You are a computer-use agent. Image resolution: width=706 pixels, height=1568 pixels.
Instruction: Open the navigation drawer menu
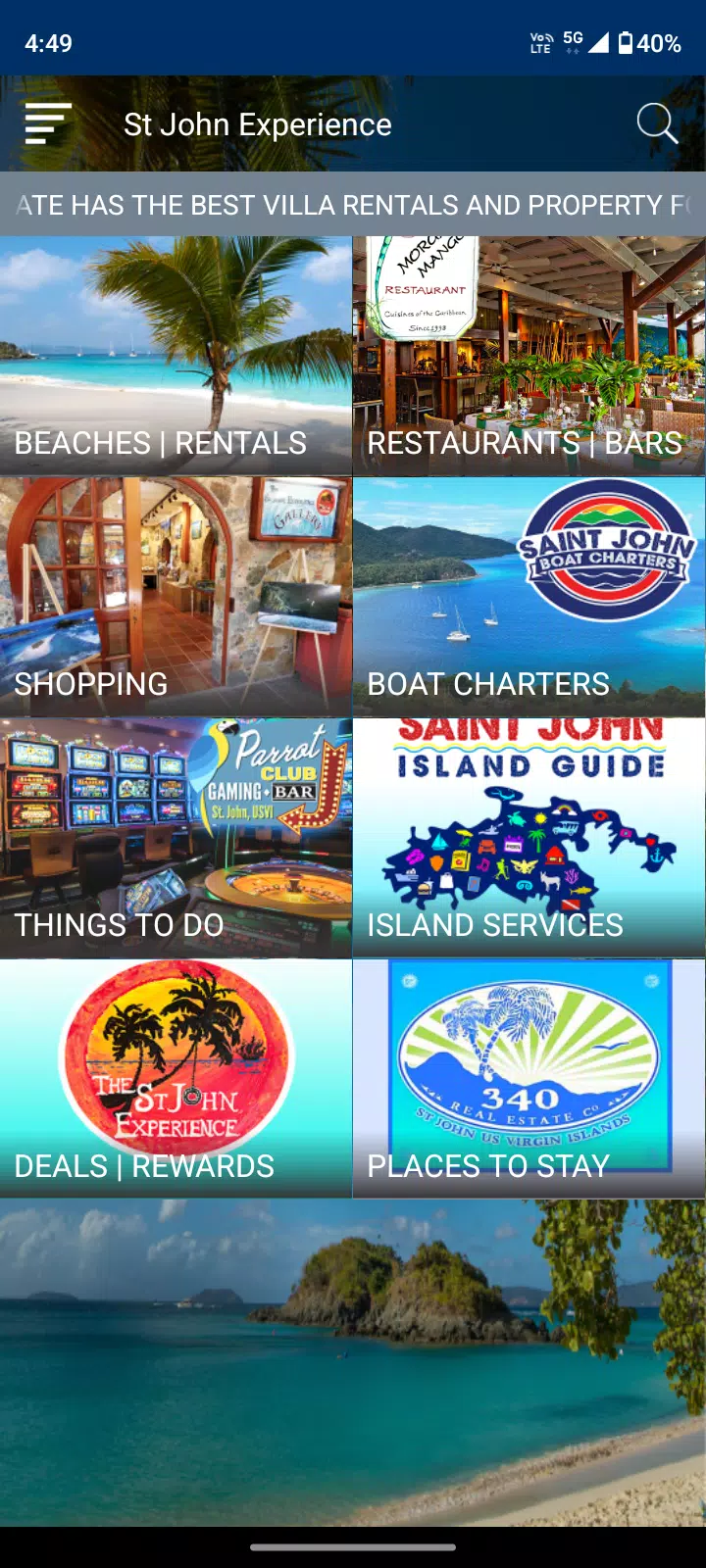(x=47, y=124)
